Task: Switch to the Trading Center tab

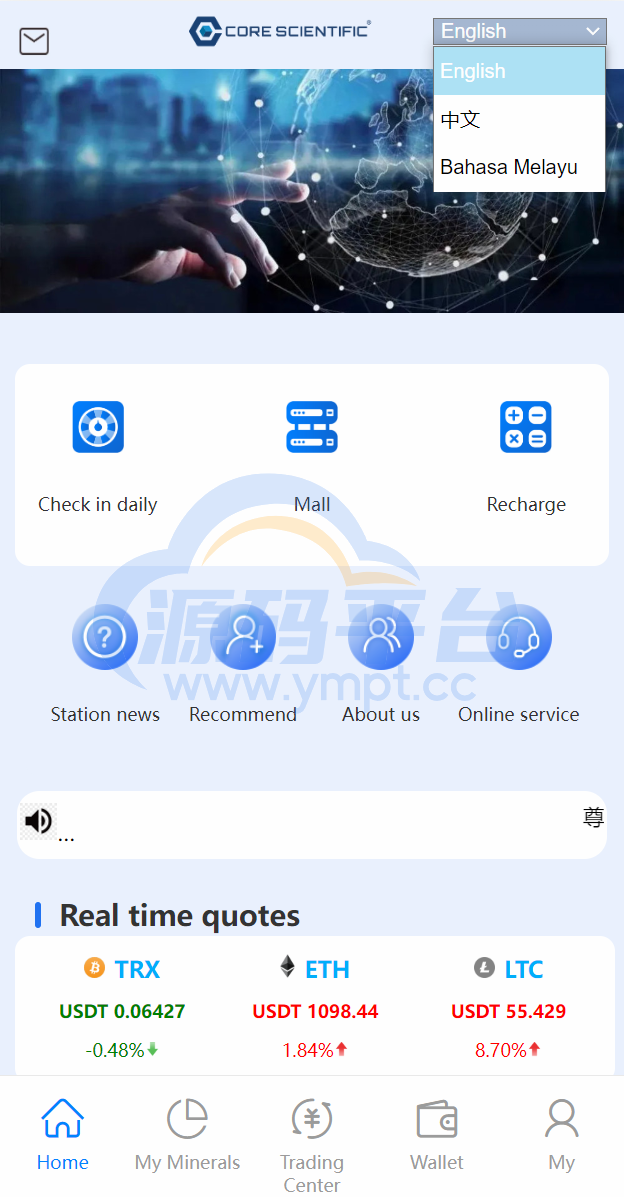Action: click(x=312, y=1142)
